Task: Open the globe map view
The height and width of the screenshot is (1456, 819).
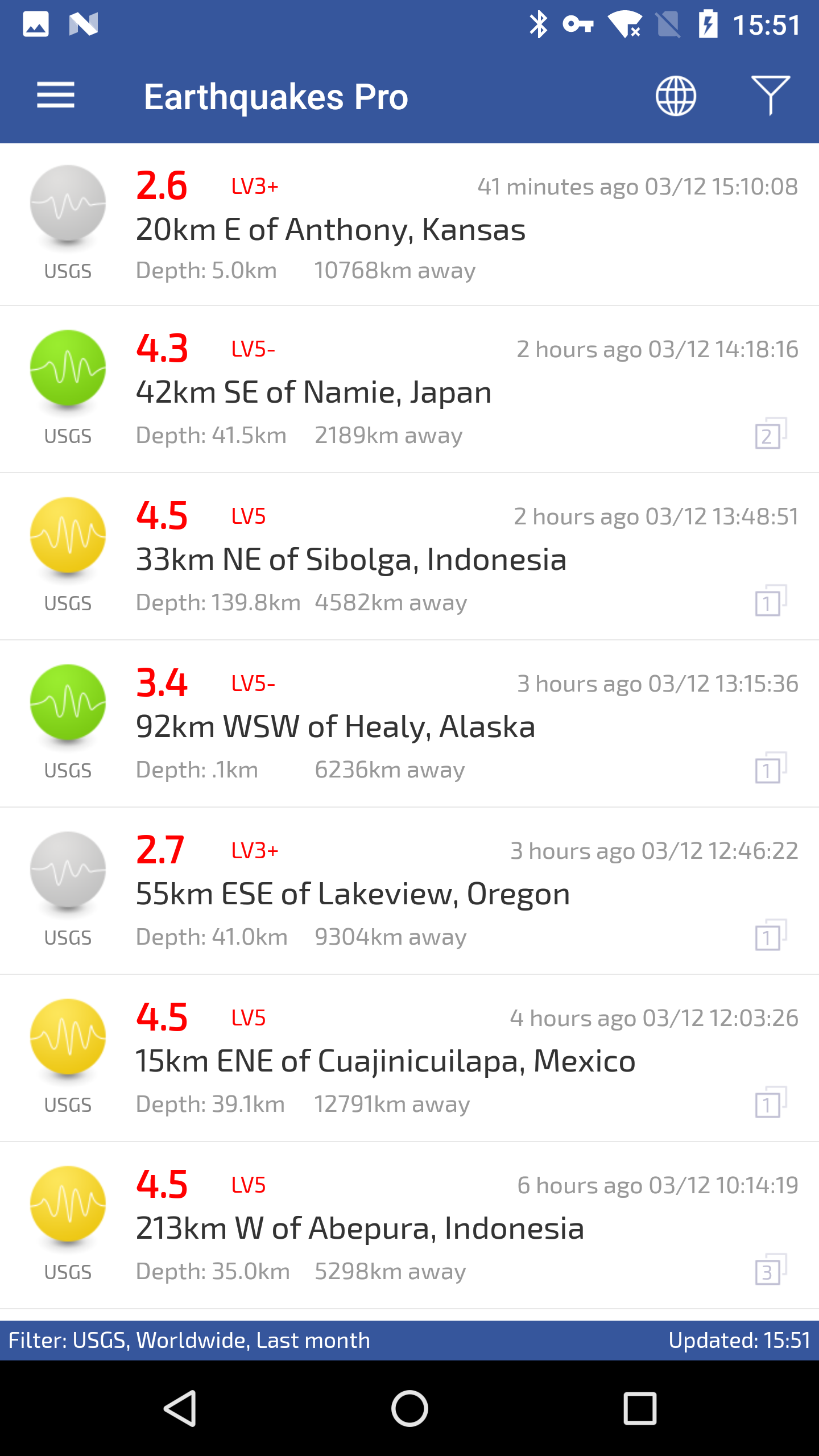Action: pos(676,96)
